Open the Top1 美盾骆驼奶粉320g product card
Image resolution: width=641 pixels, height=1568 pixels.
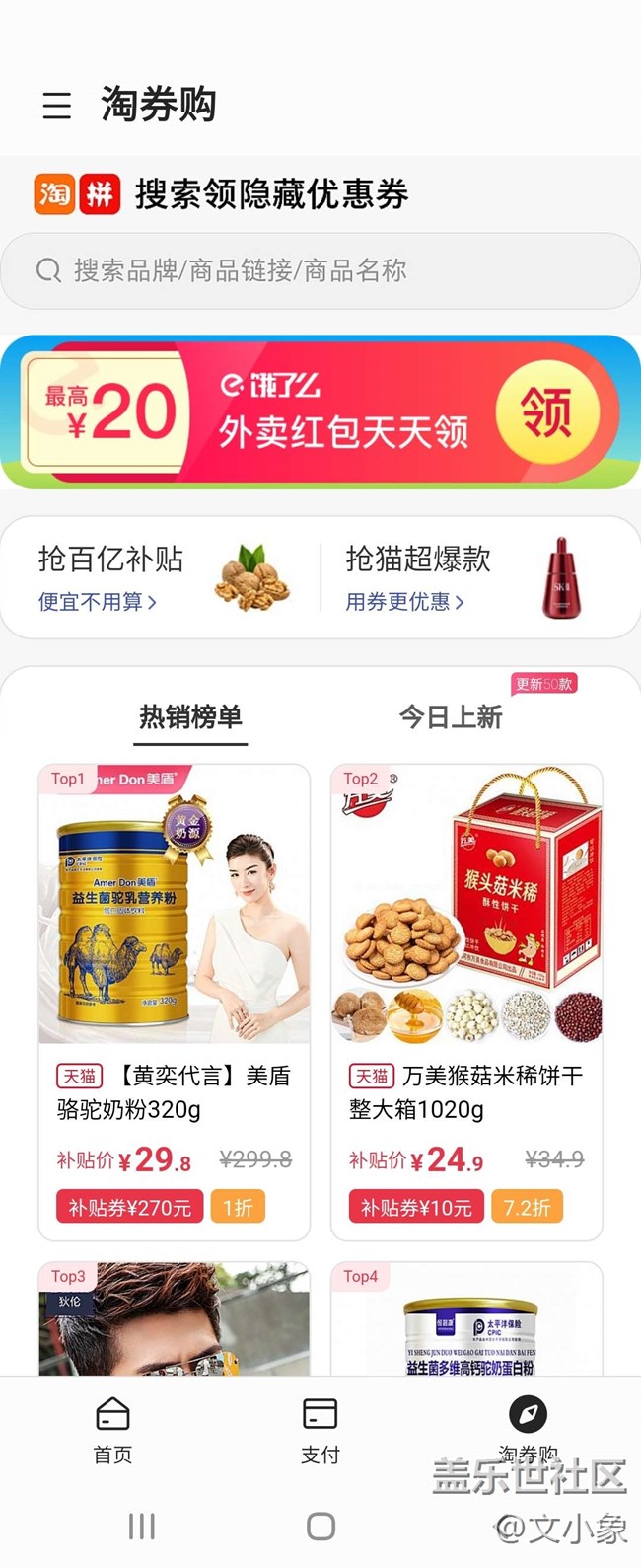[174, 1002]
